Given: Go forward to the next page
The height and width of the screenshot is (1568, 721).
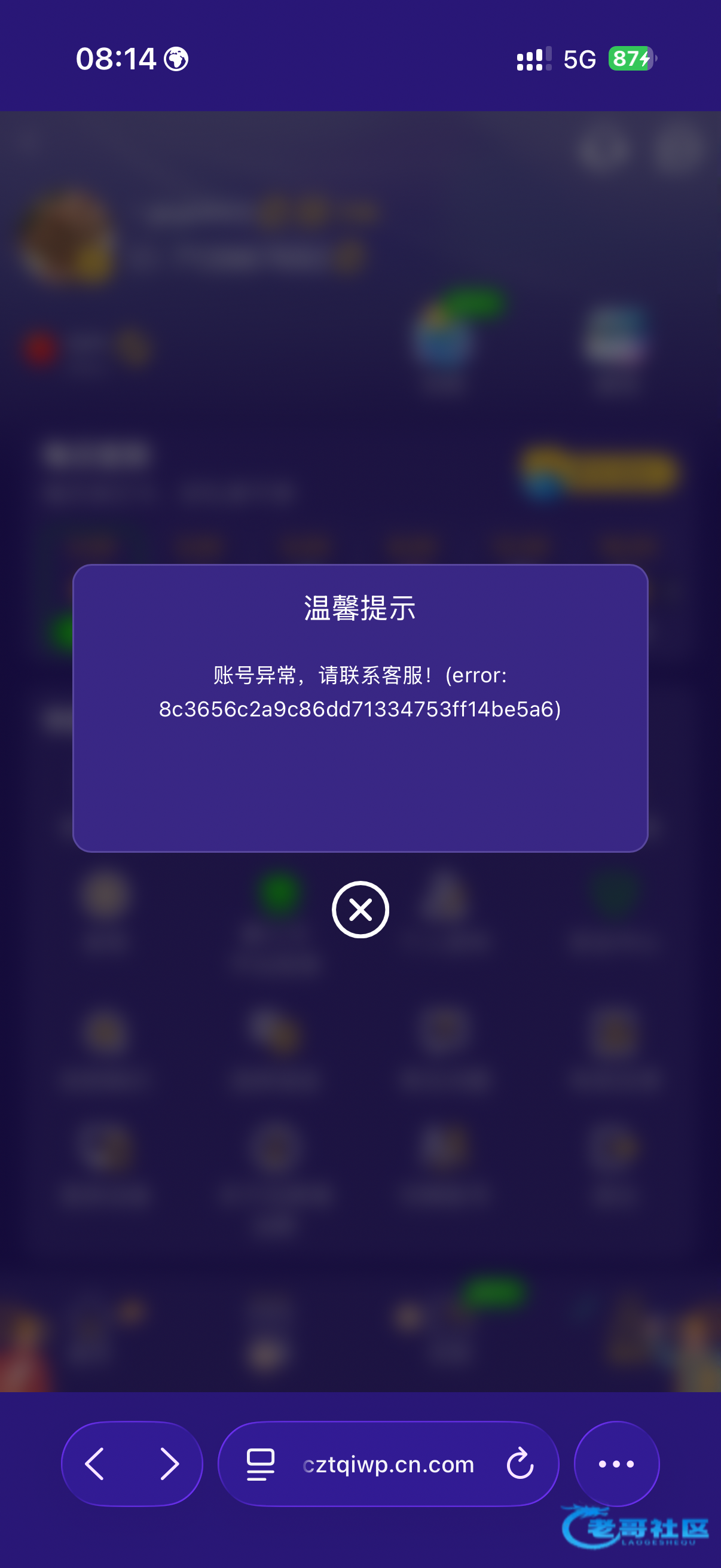Looking at the screenshot, I should point(169,1464).
